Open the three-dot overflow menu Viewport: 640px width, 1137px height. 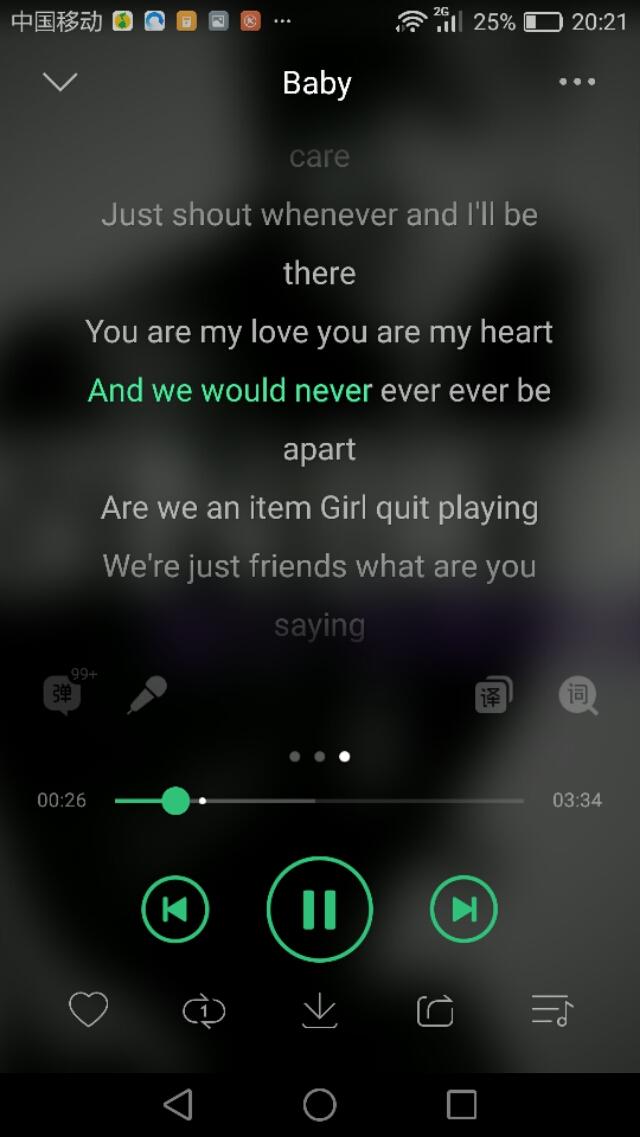(x=577, y=82)
